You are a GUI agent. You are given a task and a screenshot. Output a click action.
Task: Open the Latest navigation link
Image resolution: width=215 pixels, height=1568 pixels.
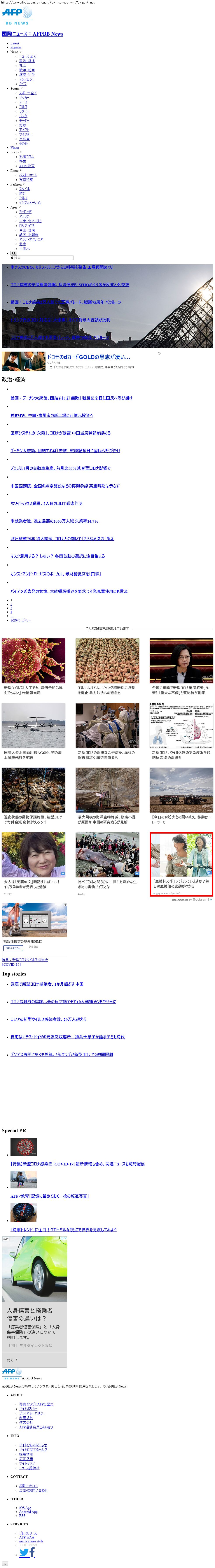coord(15,43)
